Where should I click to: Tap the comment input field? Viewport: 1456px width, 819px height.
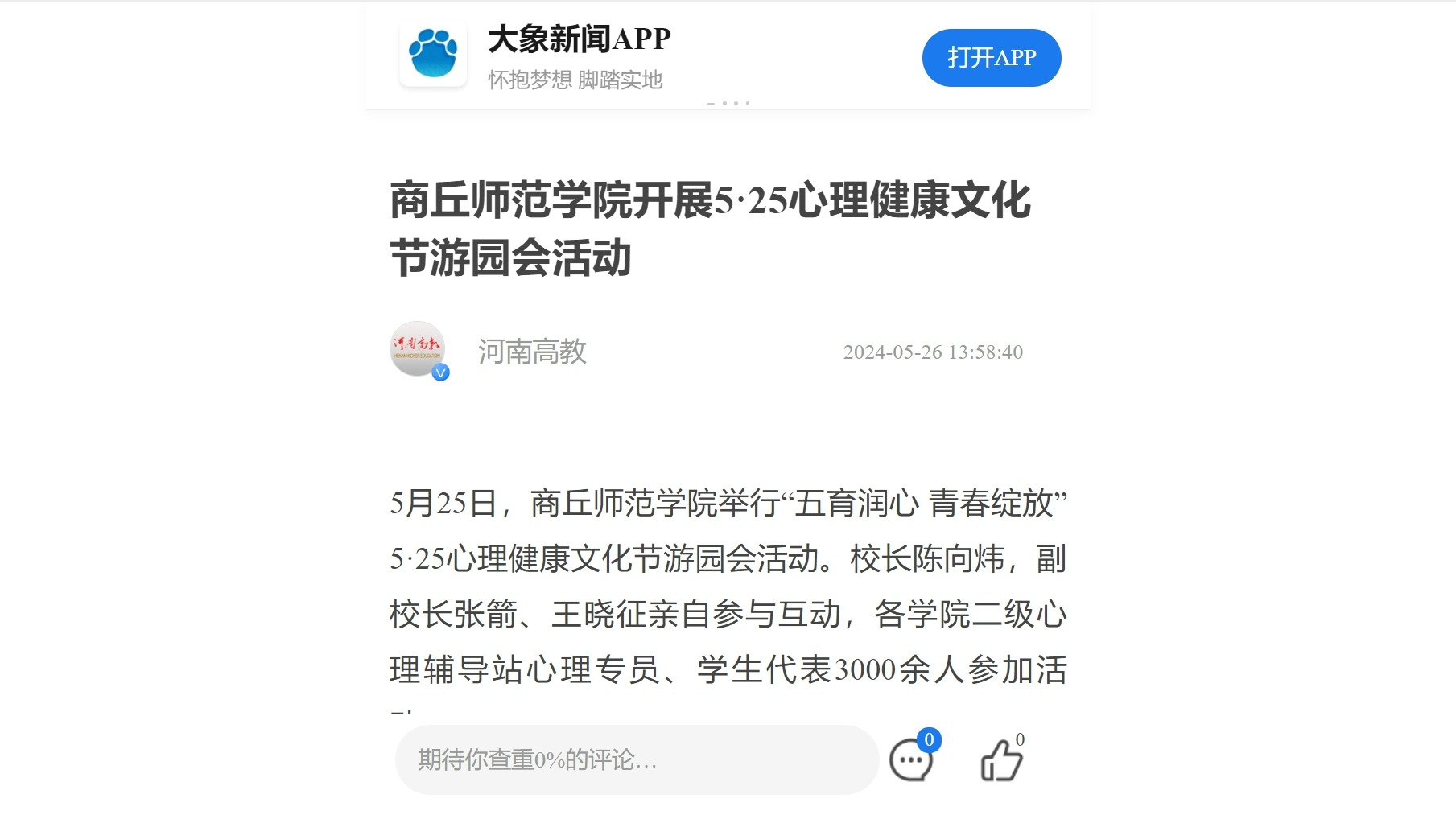click(636, 759)
